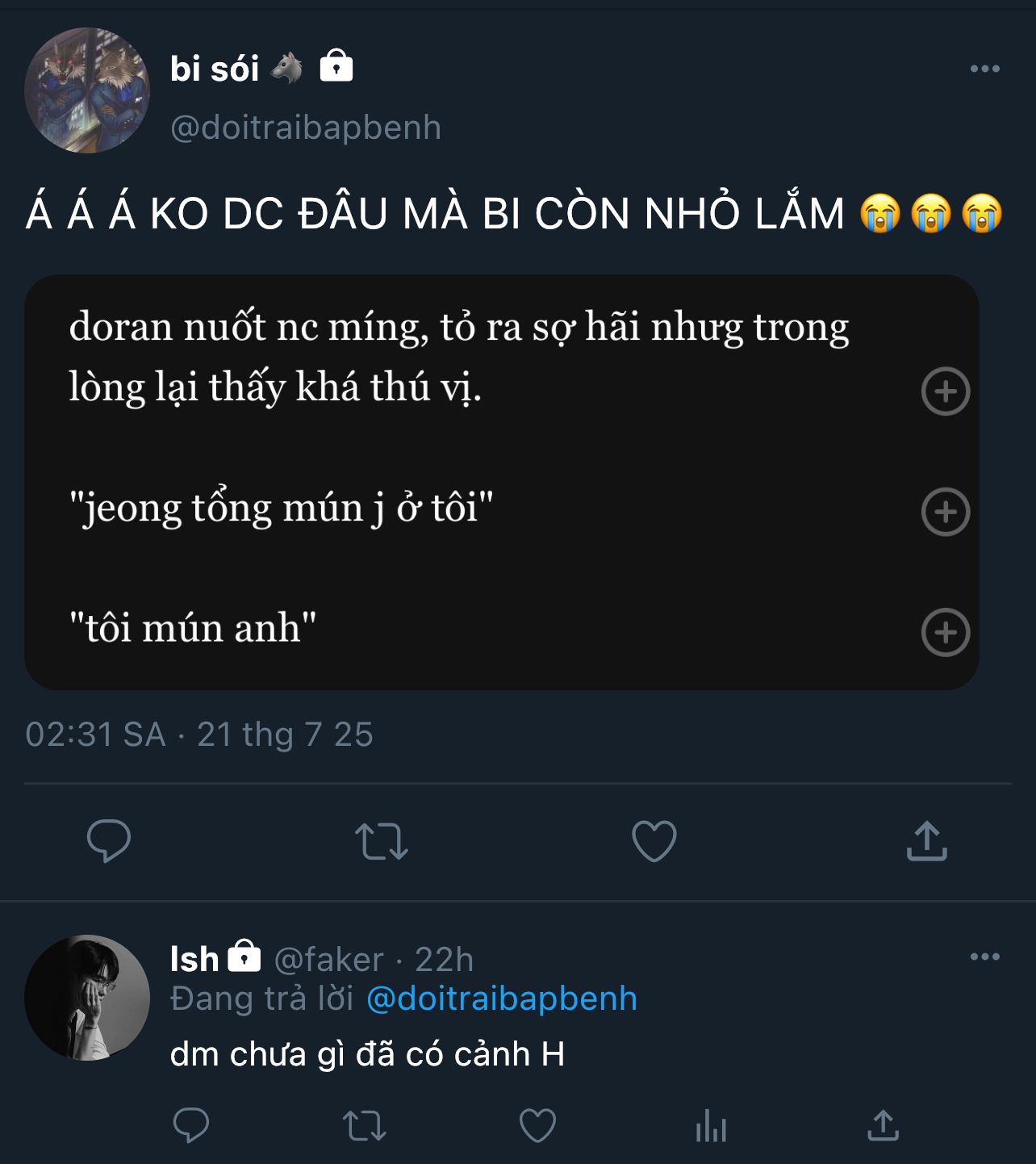This screenshot has width=1036, height=1164.
Task: Like bi sói's tweet
Action: tap(654, 841)
